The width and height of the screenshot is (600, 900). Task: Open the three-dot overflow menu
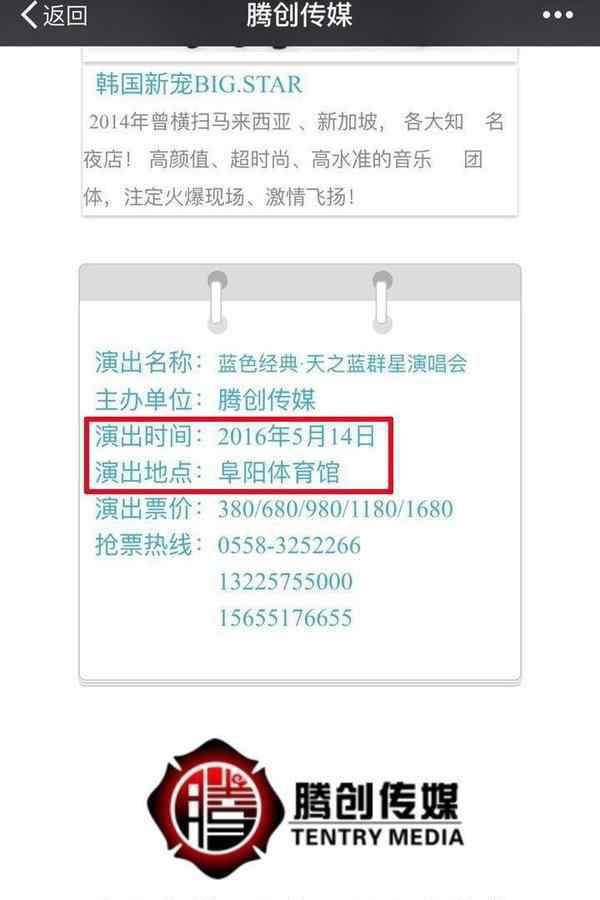pyautogui.click(x=557, y=16)
